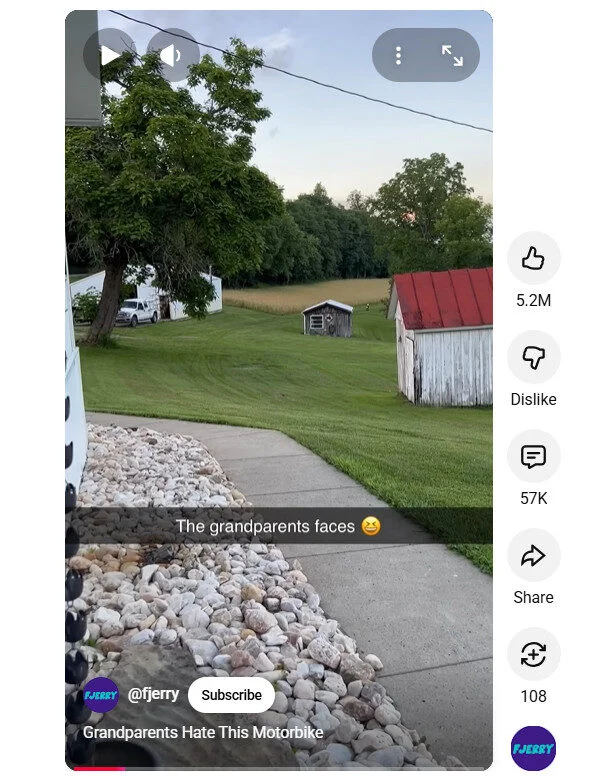
Task: Open the comments section
Action: click(x=533, y=457)
